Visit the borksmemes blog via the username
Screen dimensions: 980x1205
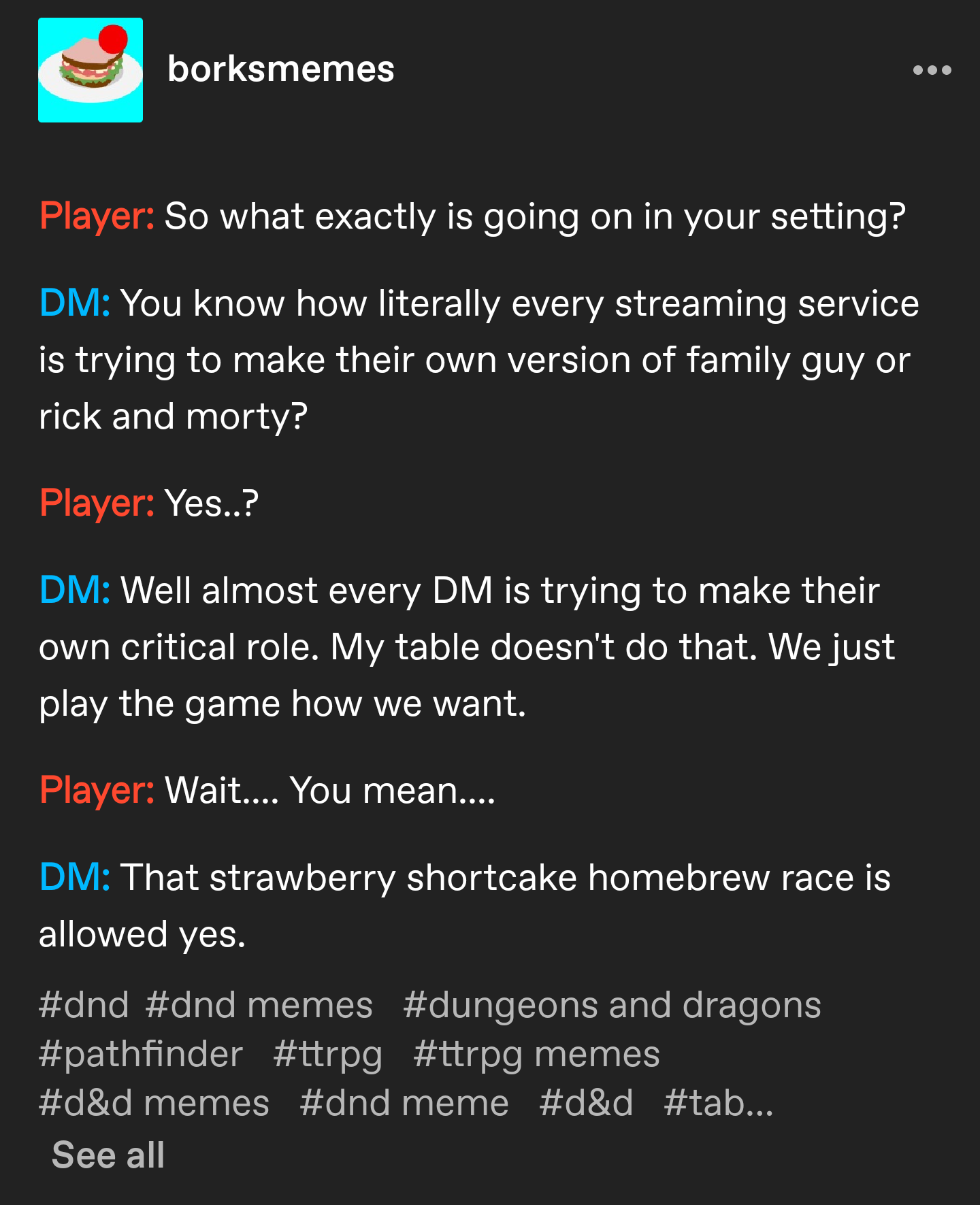click(x=280, y=69)
